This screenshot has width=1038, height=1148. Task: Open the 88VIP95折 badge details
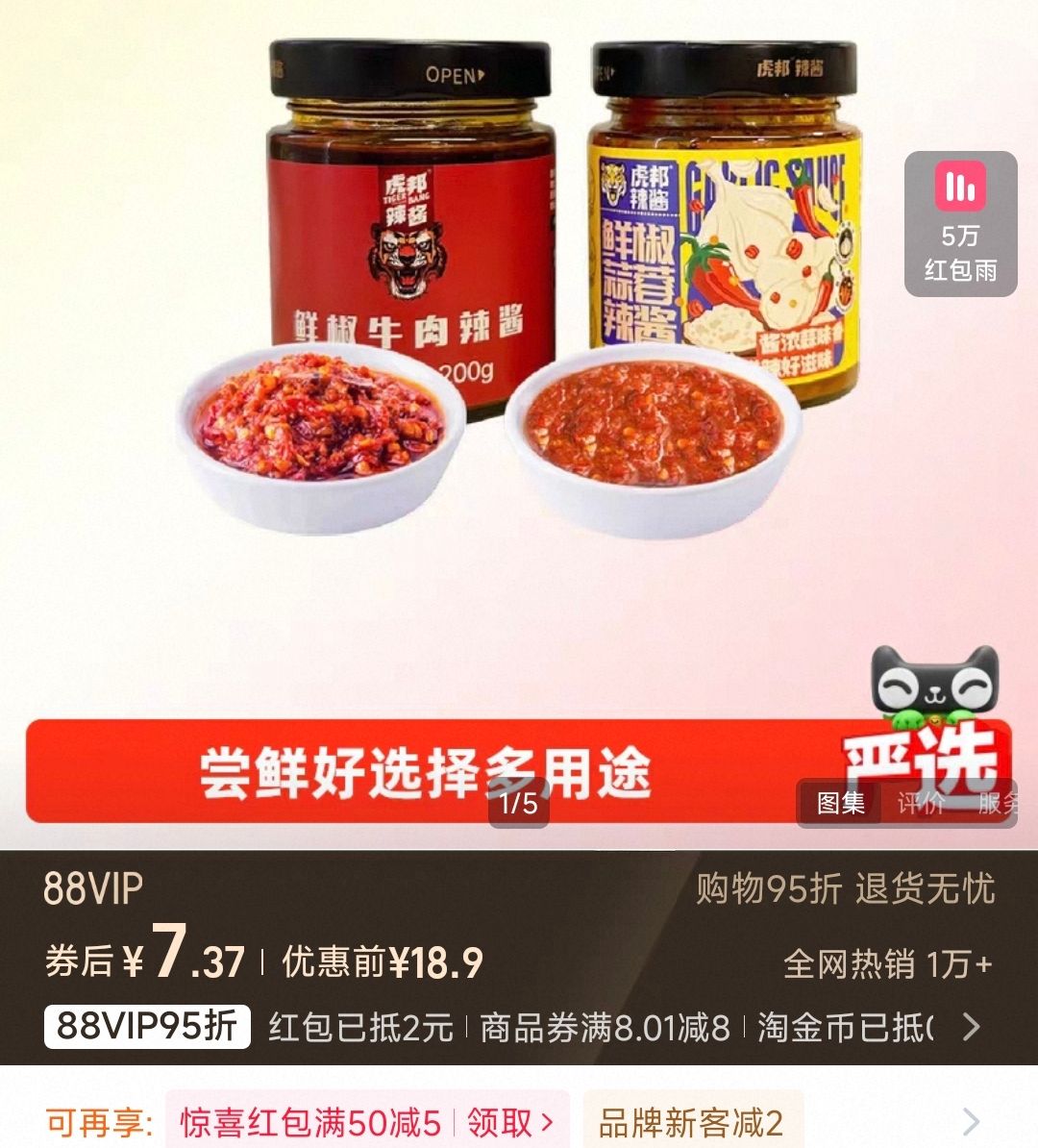point(147,1026)
